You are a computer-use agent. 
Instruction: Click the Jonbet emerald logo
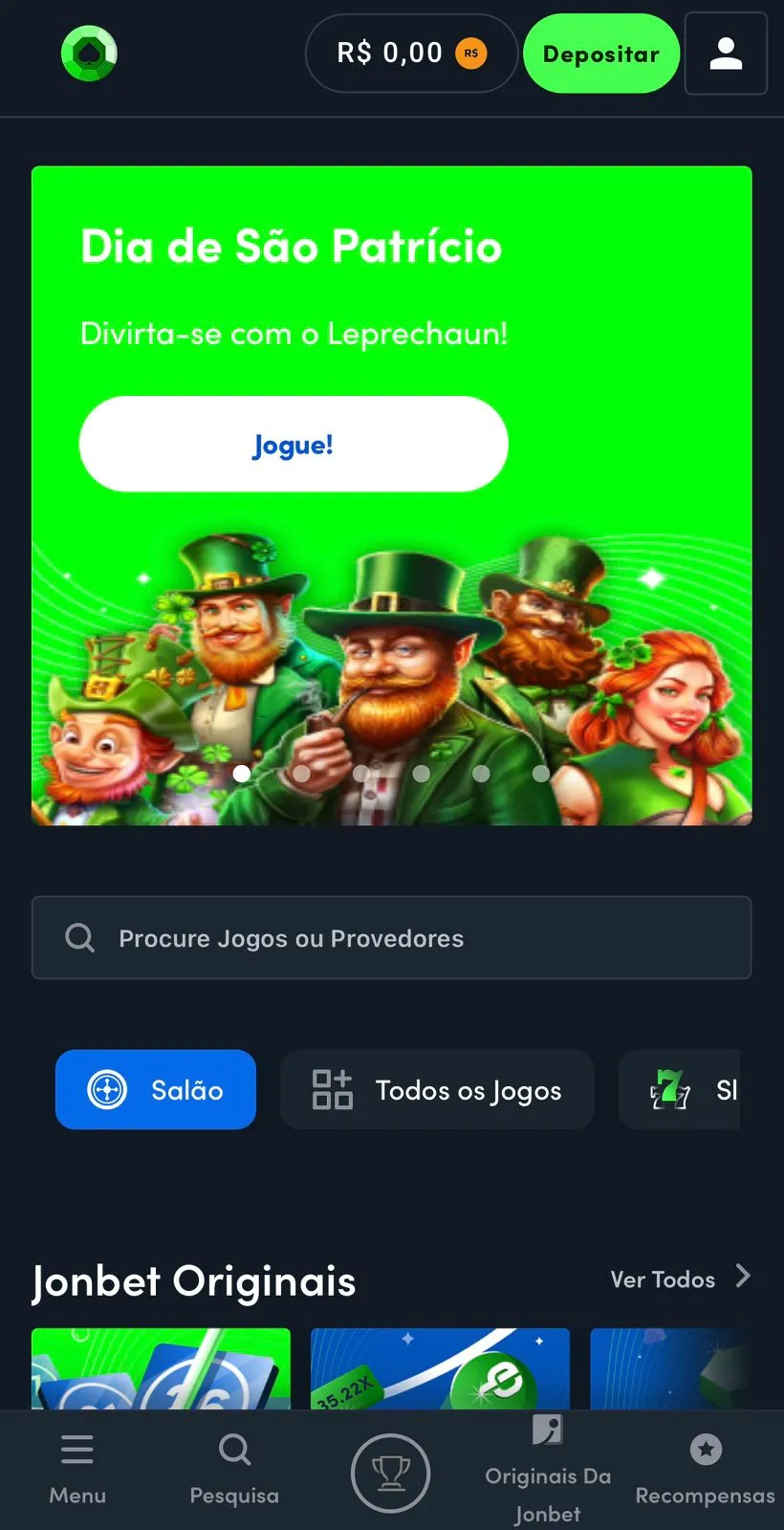(x=88, y=54)
